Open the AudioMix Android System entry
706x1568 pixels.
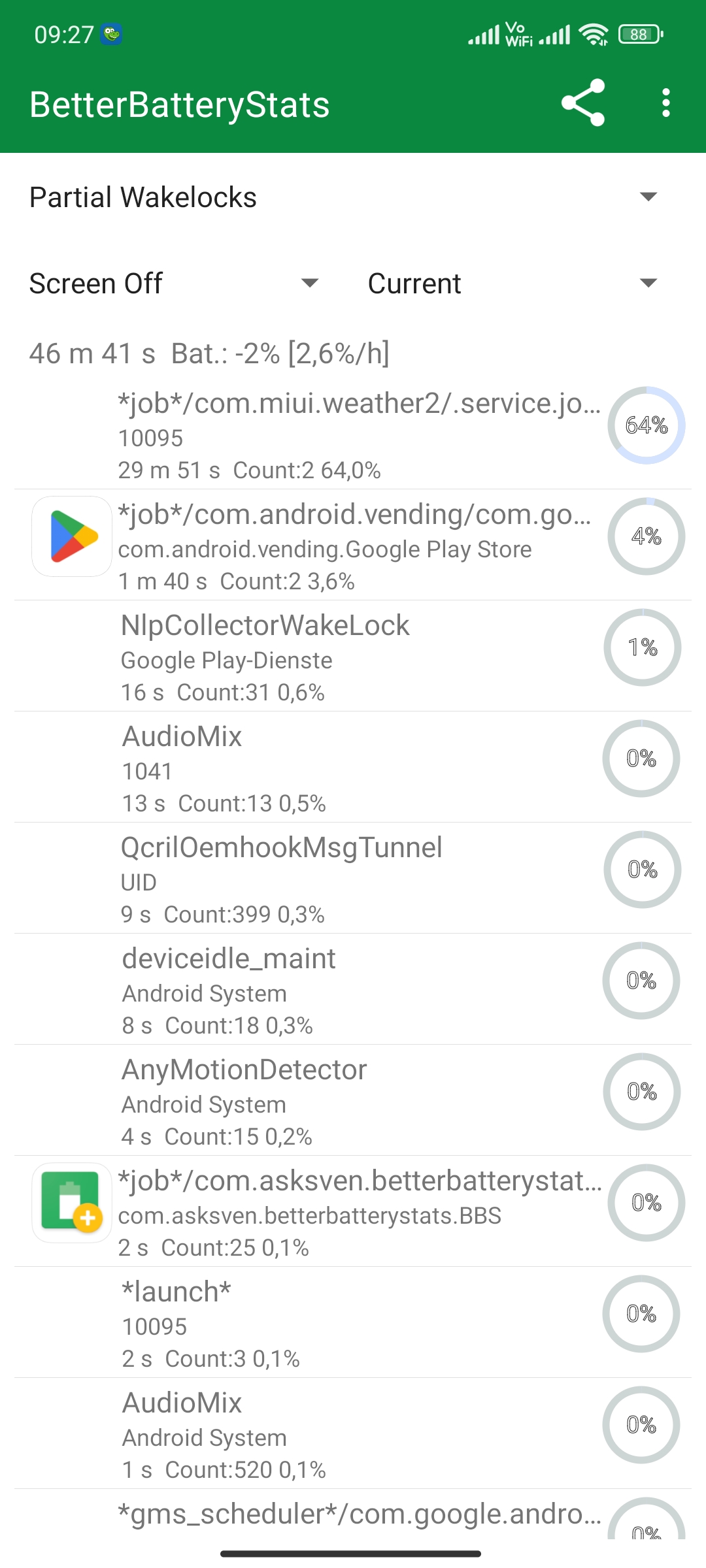pos(353,1433)
